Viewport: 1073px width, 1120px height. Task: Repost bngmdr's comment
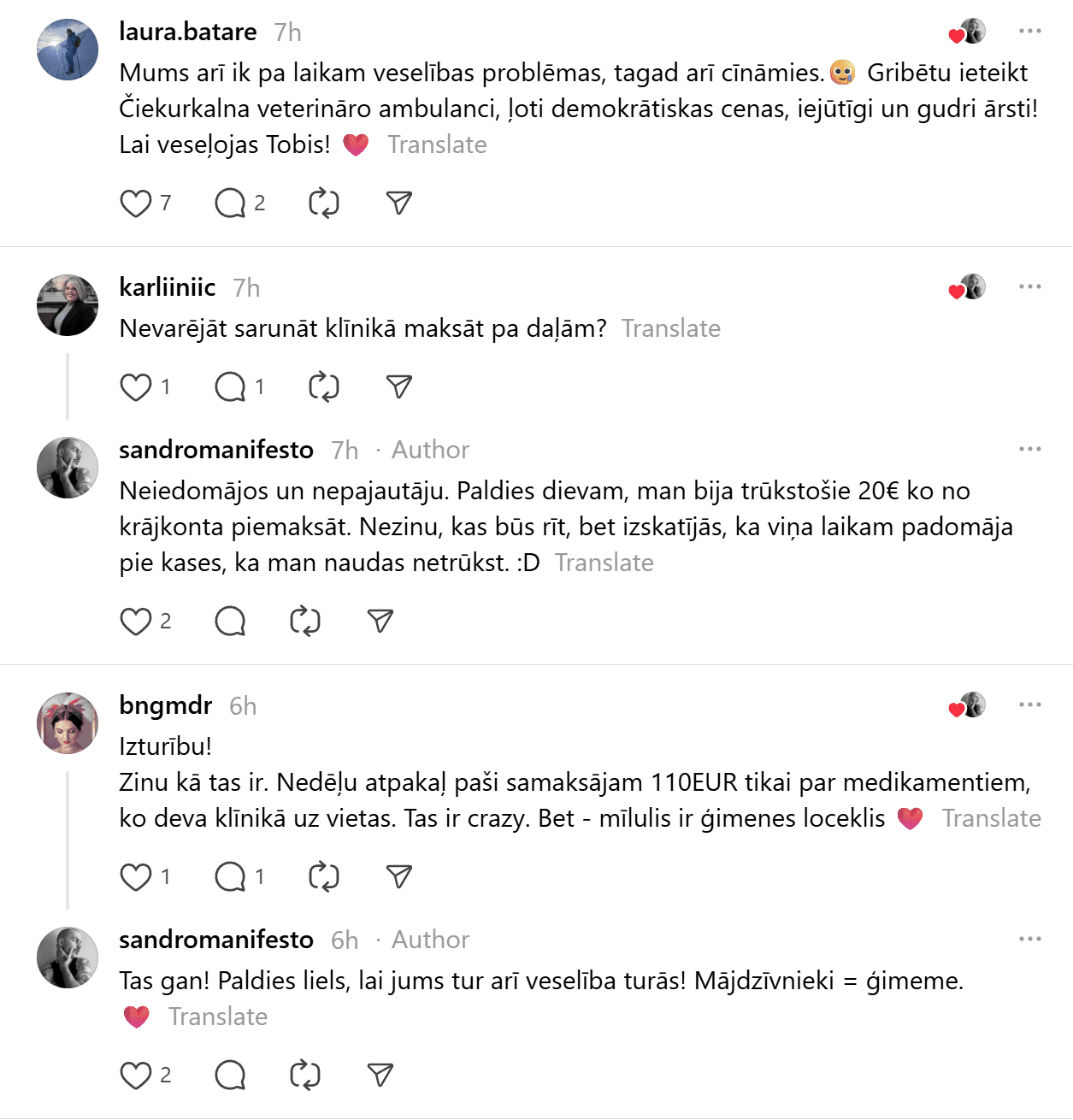[x=324, y=877]
